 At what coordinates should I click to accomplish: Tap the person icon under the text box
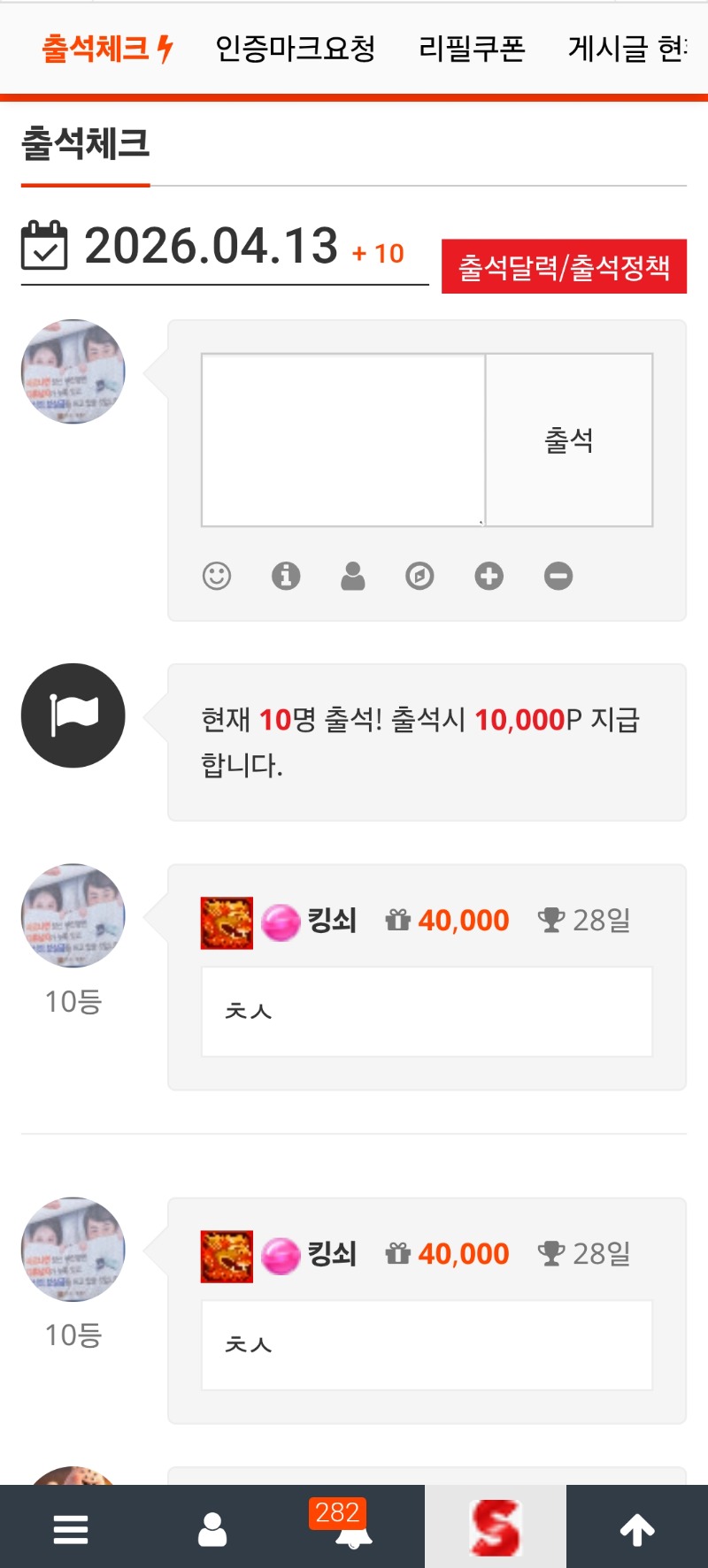click(x=353, y=576)
